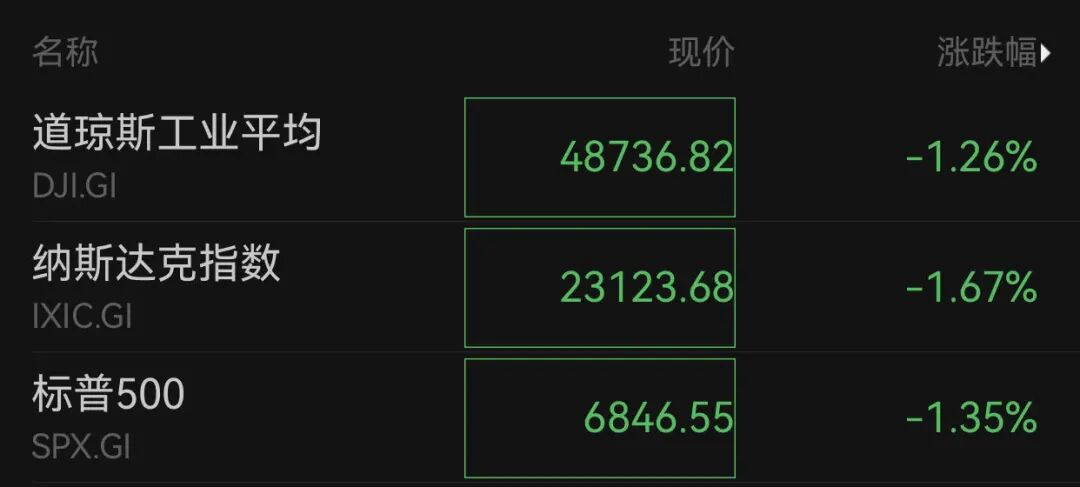The width and height of the screenshot is (1080, 487).
Task: Toggle the 涨跌幅 column header arrow
Action: 1045,53
